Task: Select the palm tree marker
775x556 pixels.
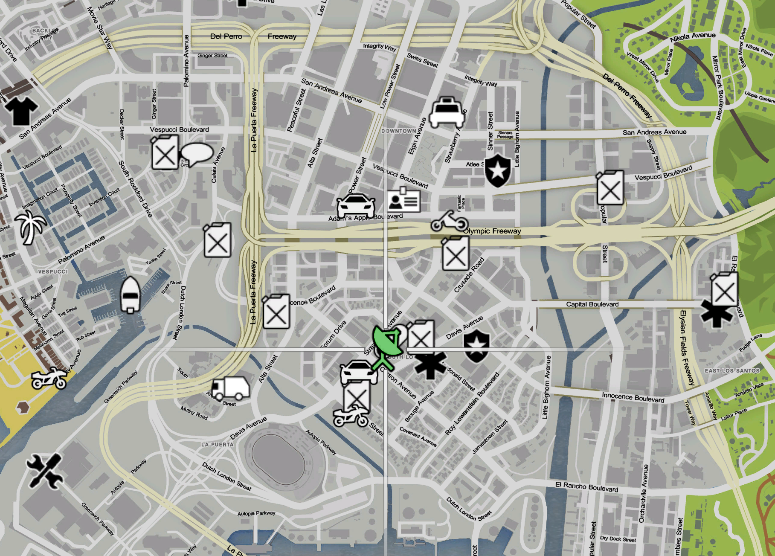Action: pyautogui.click(x=30, y=228)
